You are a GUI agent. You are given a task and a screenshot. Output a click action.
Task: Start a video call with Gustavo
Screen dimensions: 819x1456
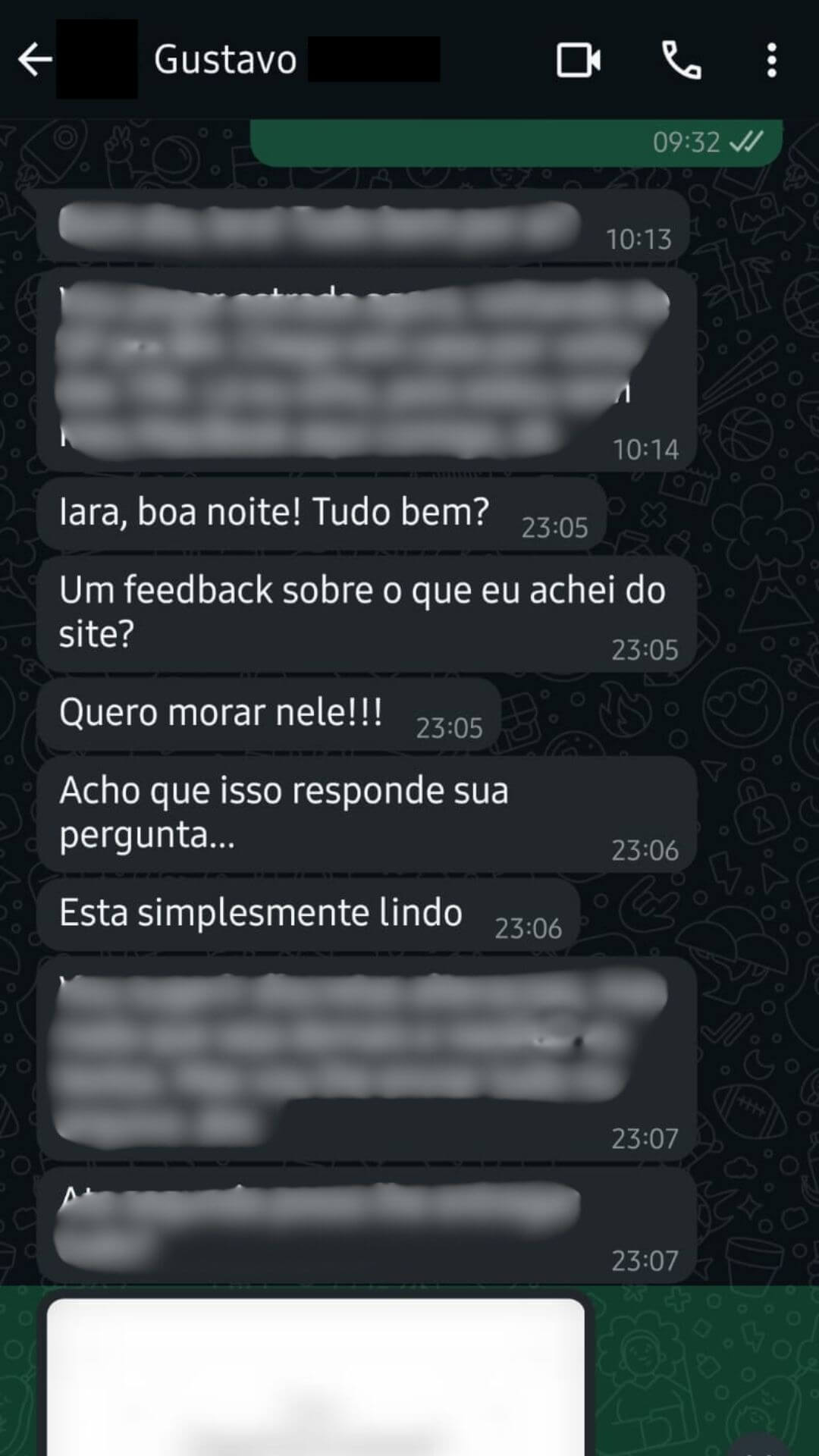point(579,60)
